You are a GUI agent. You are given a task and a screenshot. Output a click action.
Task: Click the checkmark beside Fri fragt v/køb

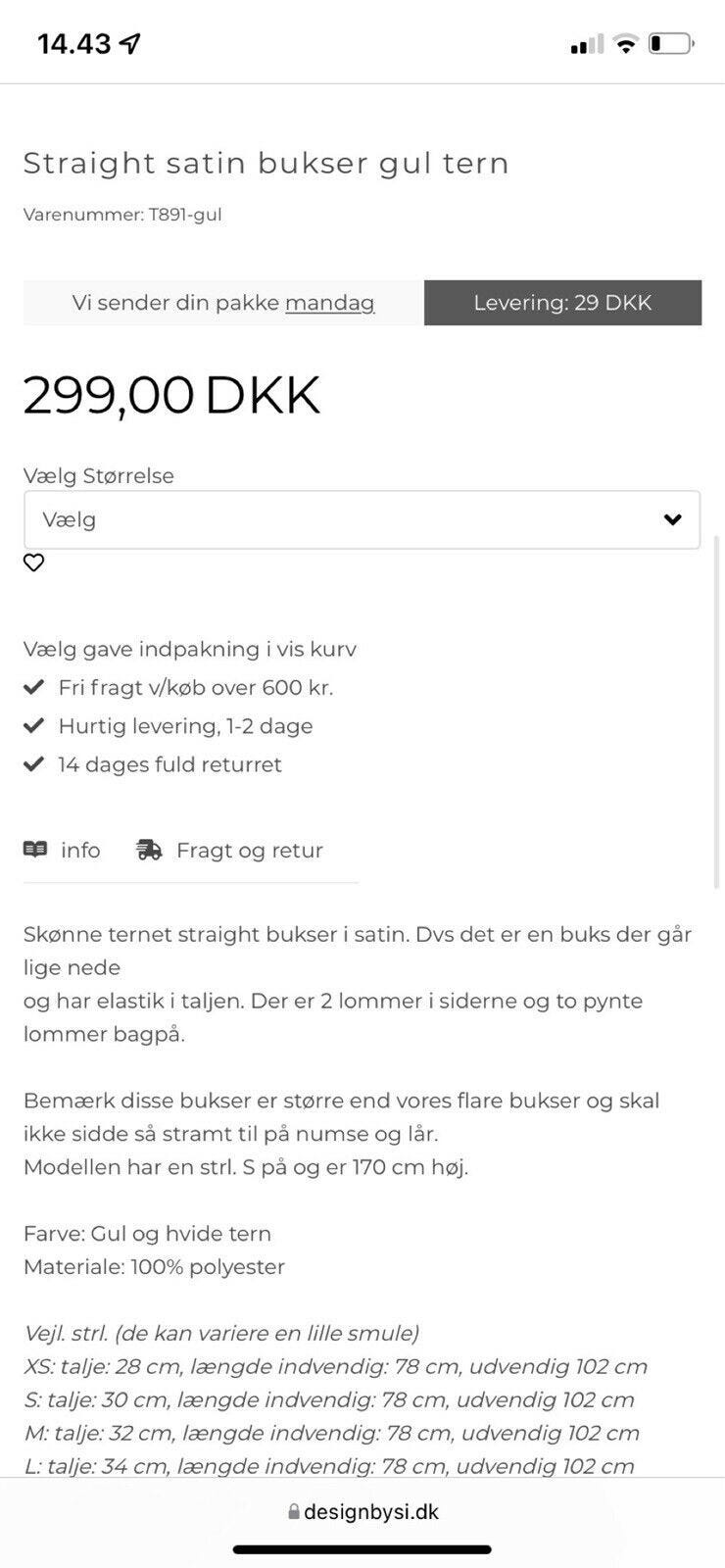34,687
